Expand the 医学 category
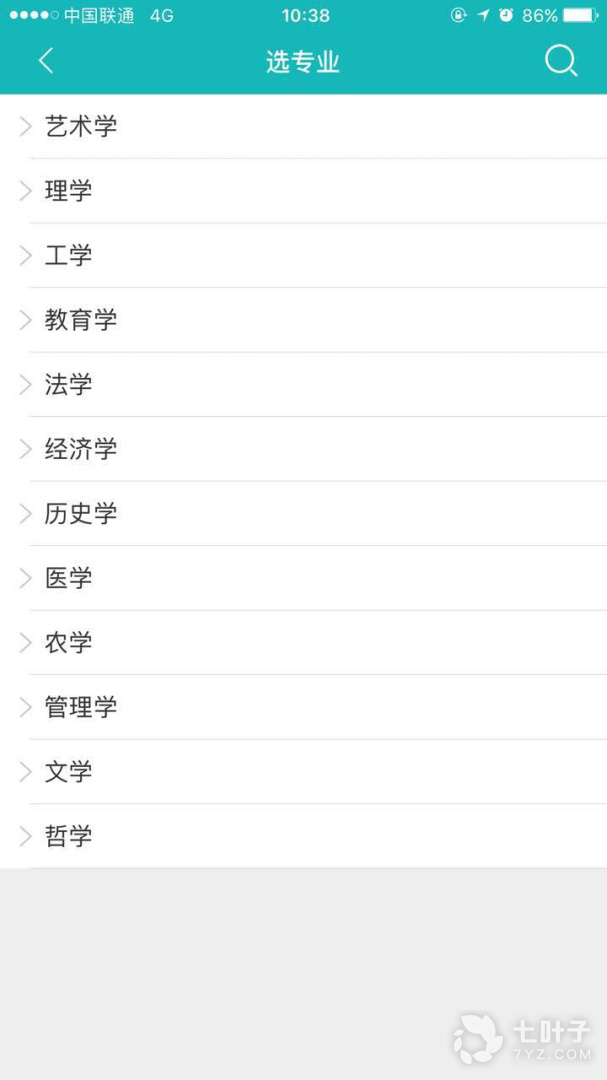Viewport: 607px width, 1080px height. (x=68, y=578)
